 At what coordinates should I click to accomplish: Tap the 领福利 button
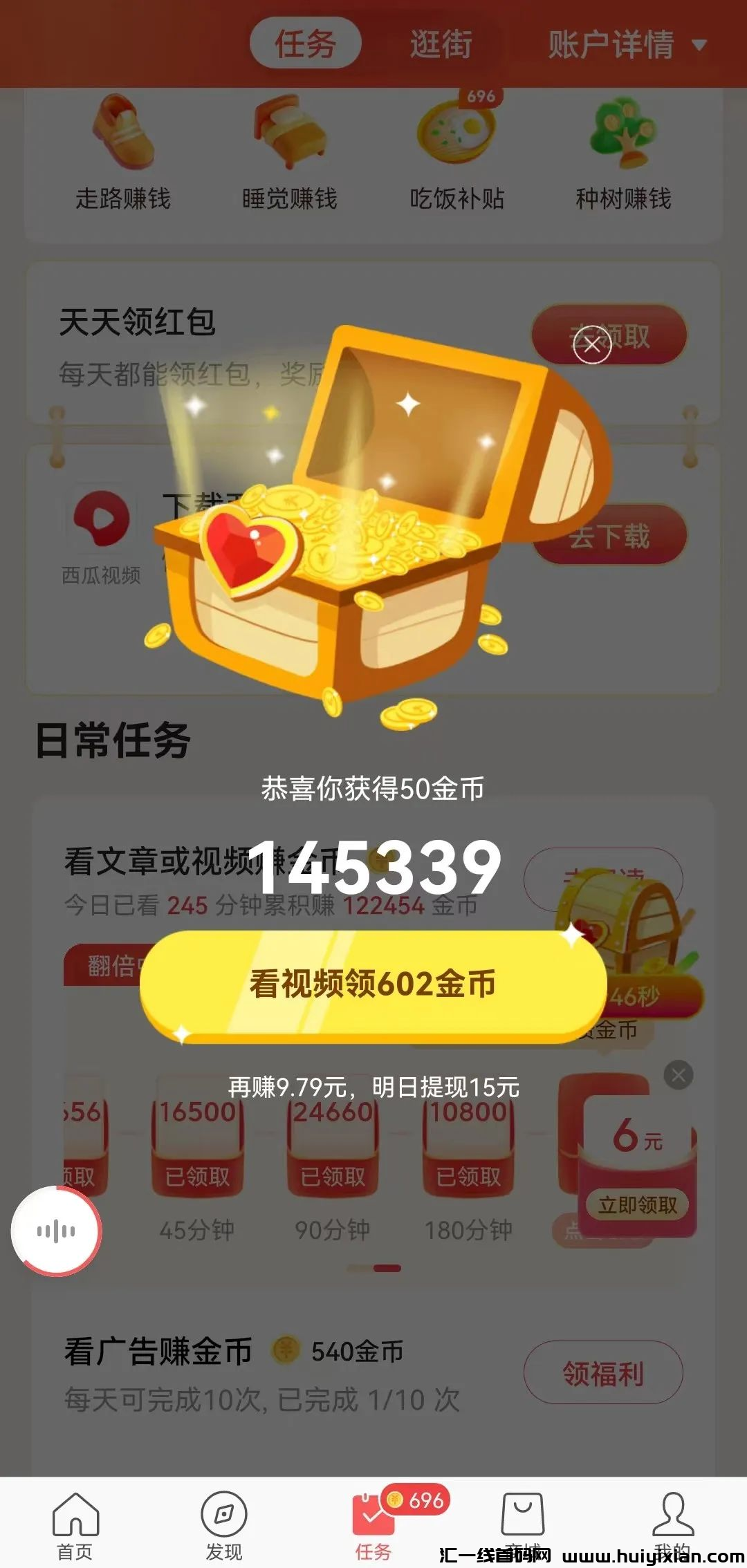pyautogui.click(x=602, y=1372)
